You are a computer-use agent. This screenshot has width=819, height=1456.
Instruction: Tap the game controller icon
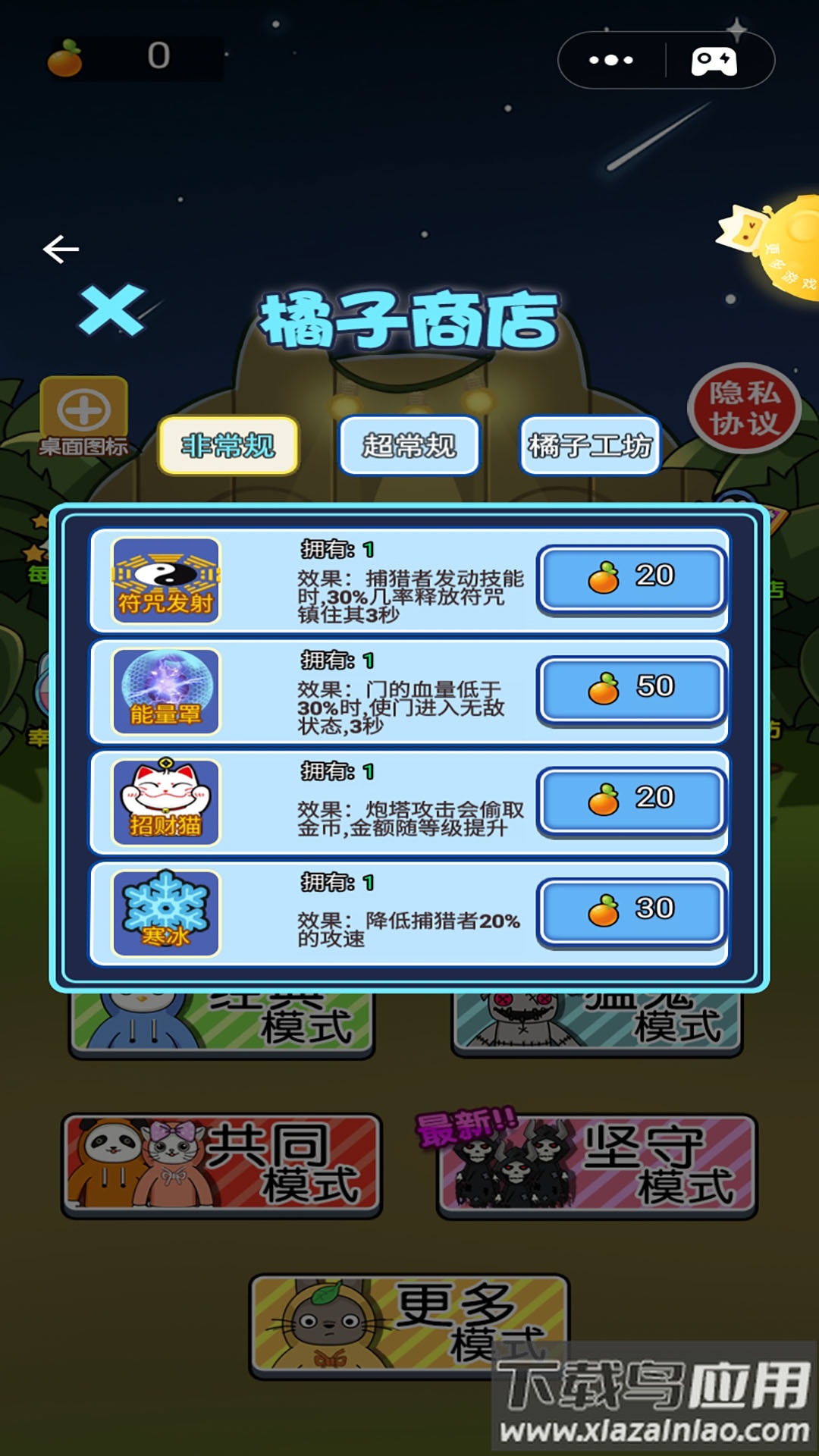pos(714,61)
